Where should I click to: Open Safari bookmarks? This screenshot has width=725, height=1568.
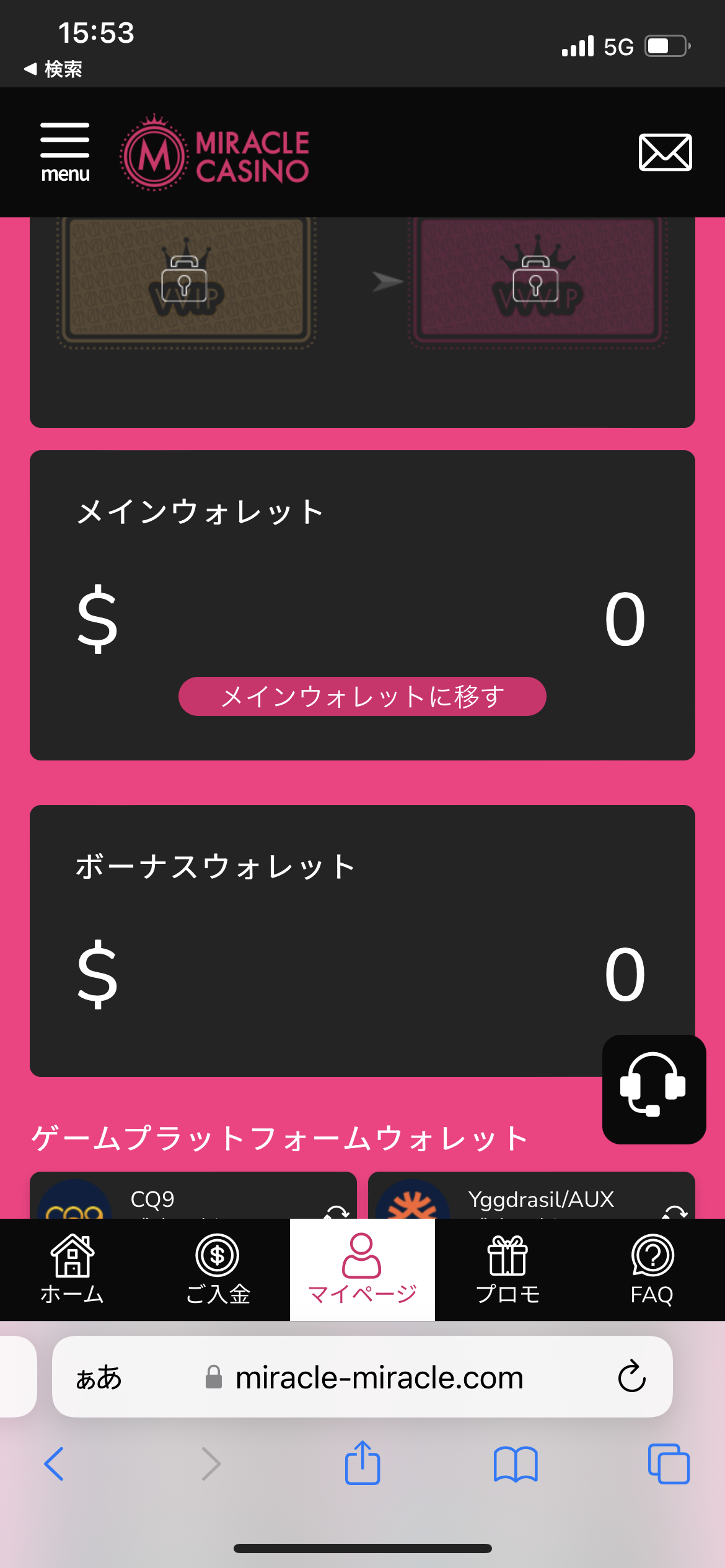(516, 1464)
